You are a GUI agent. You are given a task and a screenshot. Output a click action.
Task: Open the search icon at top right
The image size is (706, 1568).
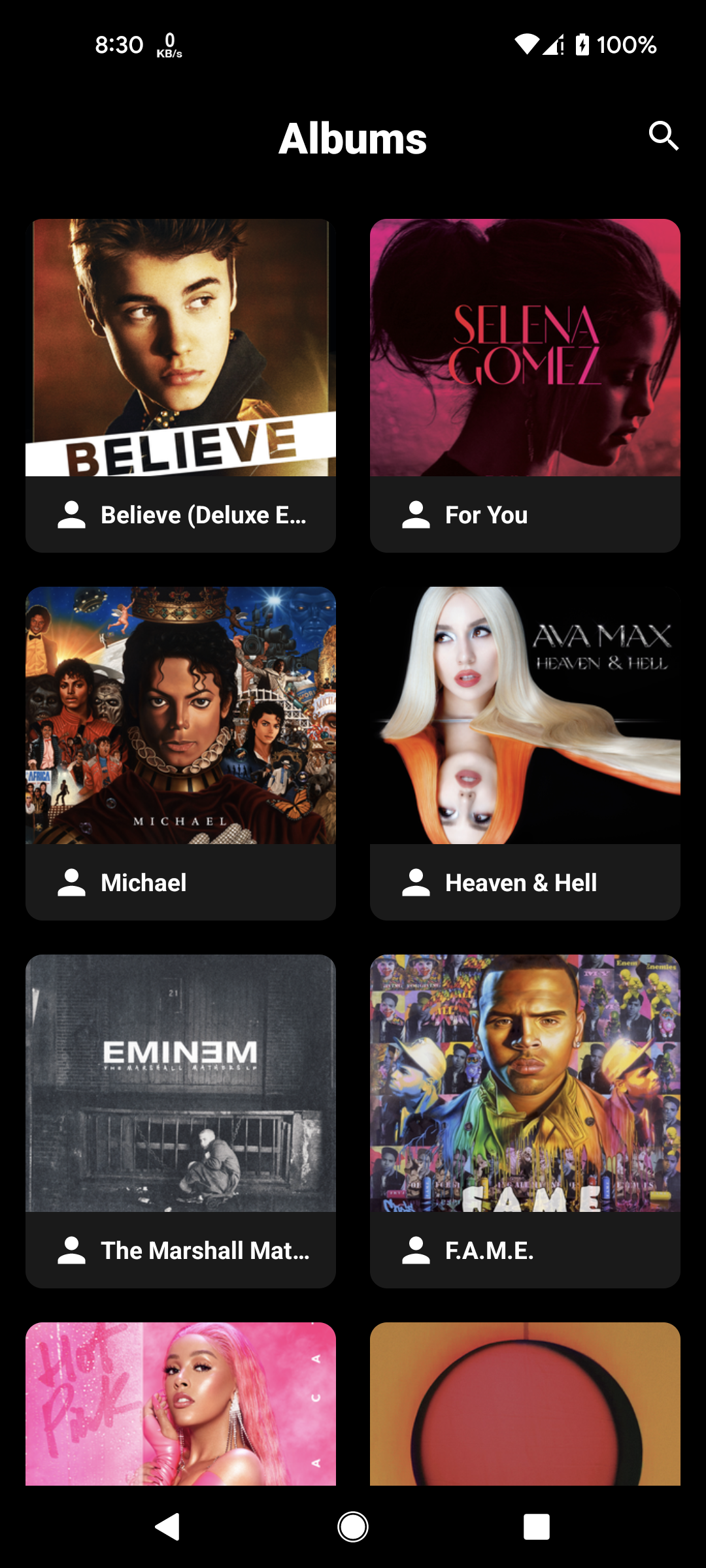coord(663,136)
